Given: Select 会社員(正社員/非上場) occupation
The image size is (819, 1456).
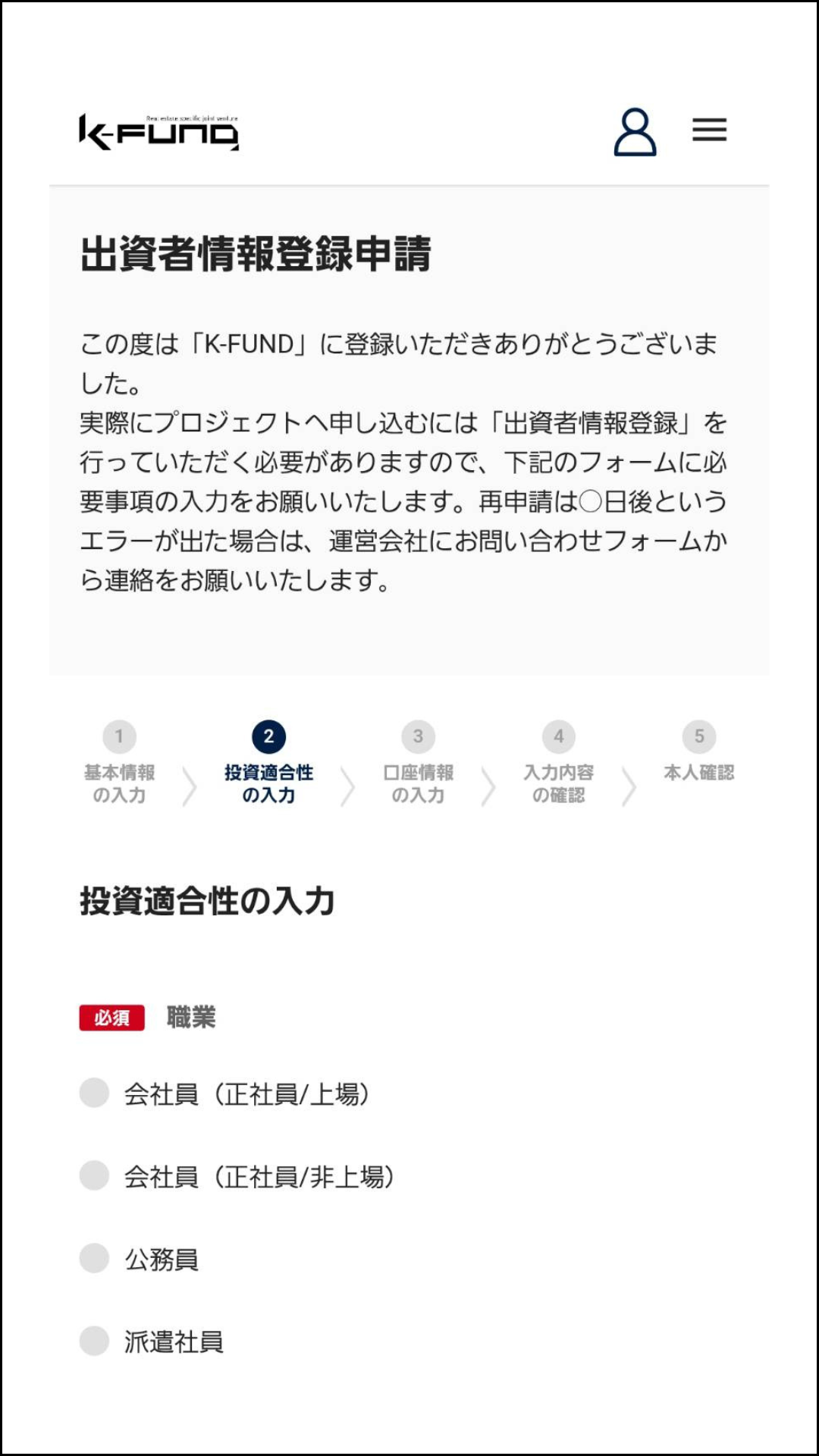Looking at the screenshot, I should tap(95, 1175).
